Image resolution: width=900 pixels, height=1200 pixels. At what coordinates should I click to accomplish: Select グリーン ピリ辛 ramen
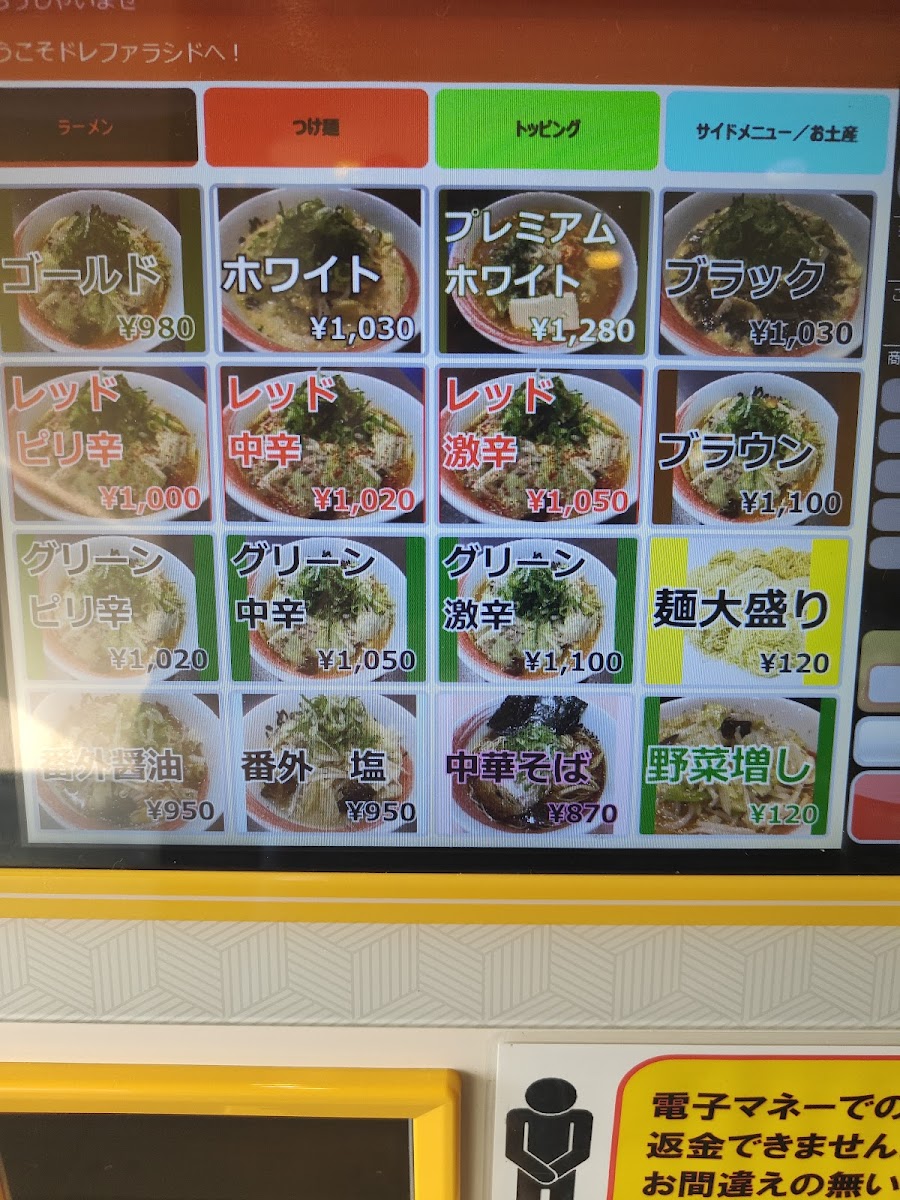coord(115,607)
